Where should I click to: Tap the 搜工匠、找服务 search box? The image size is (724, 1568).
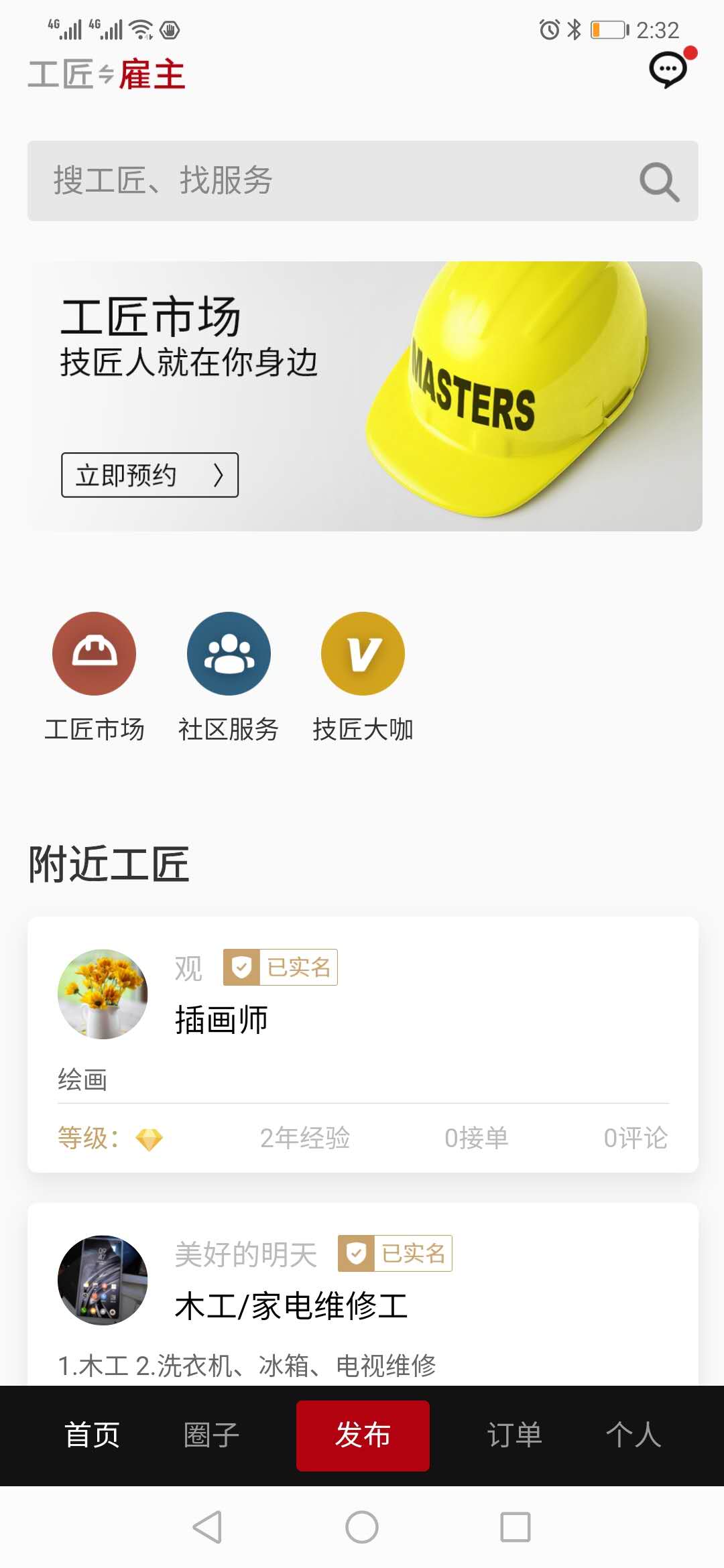click(x=363, y=181)
